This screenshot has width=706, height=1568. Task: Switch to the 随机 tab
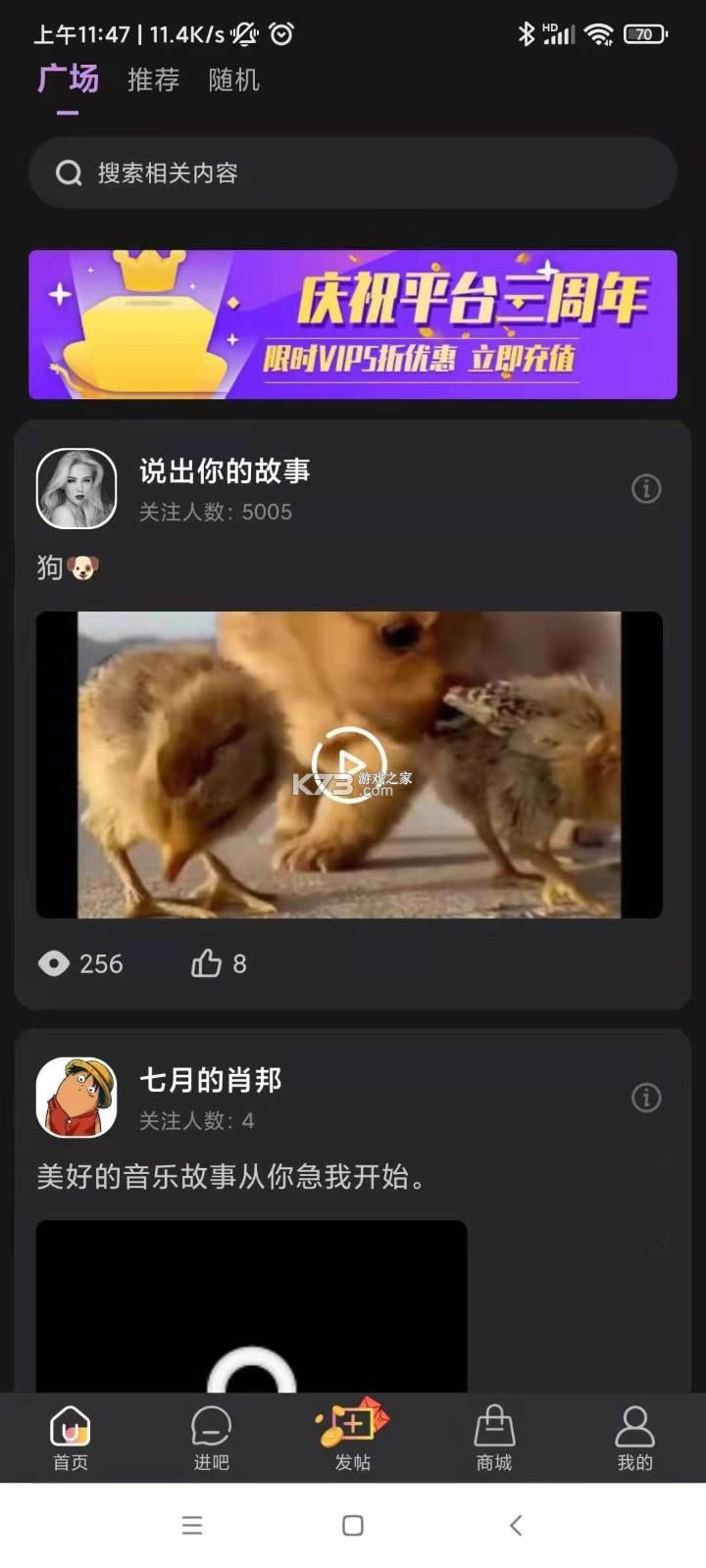pyautogui.click(x=232, y=79)
